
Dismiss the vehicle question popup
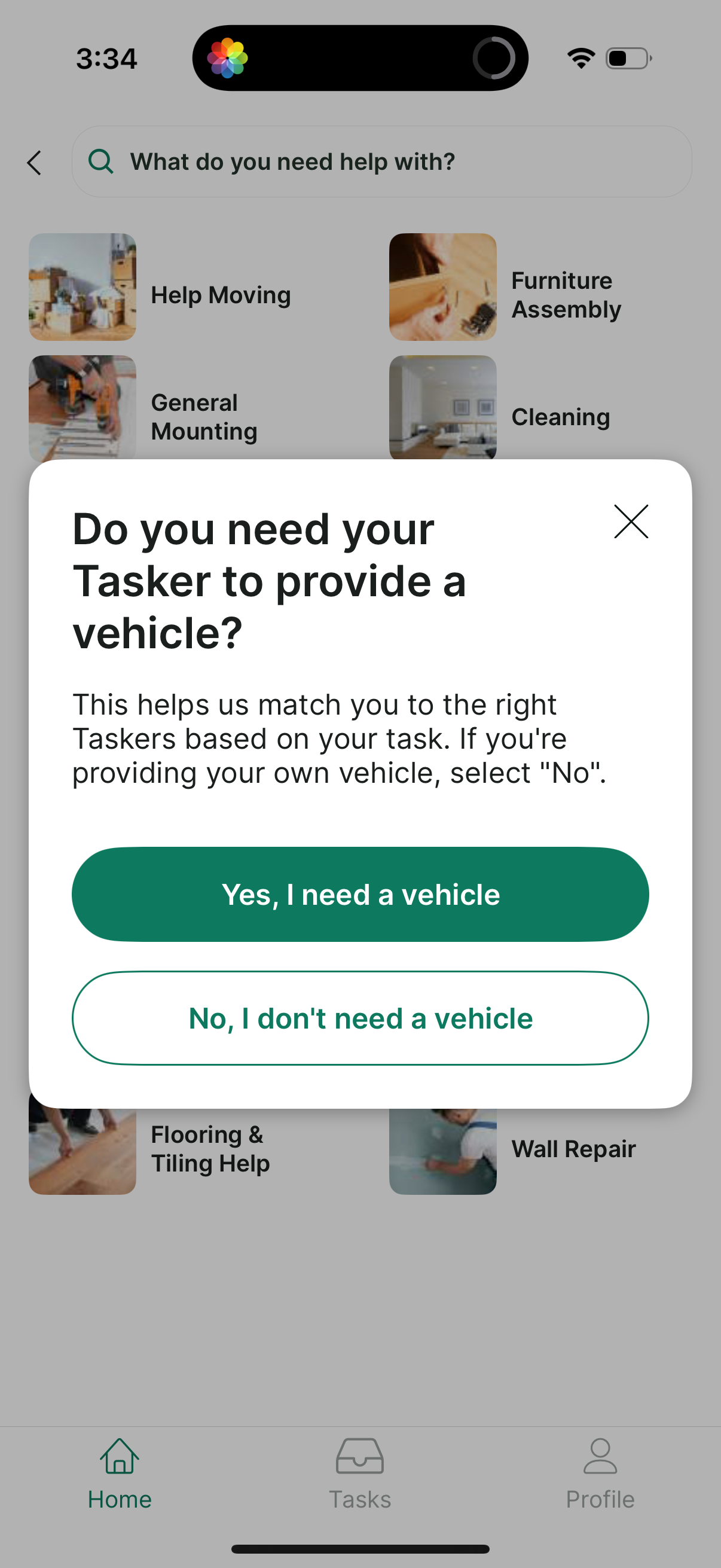[x=631, y=521]
